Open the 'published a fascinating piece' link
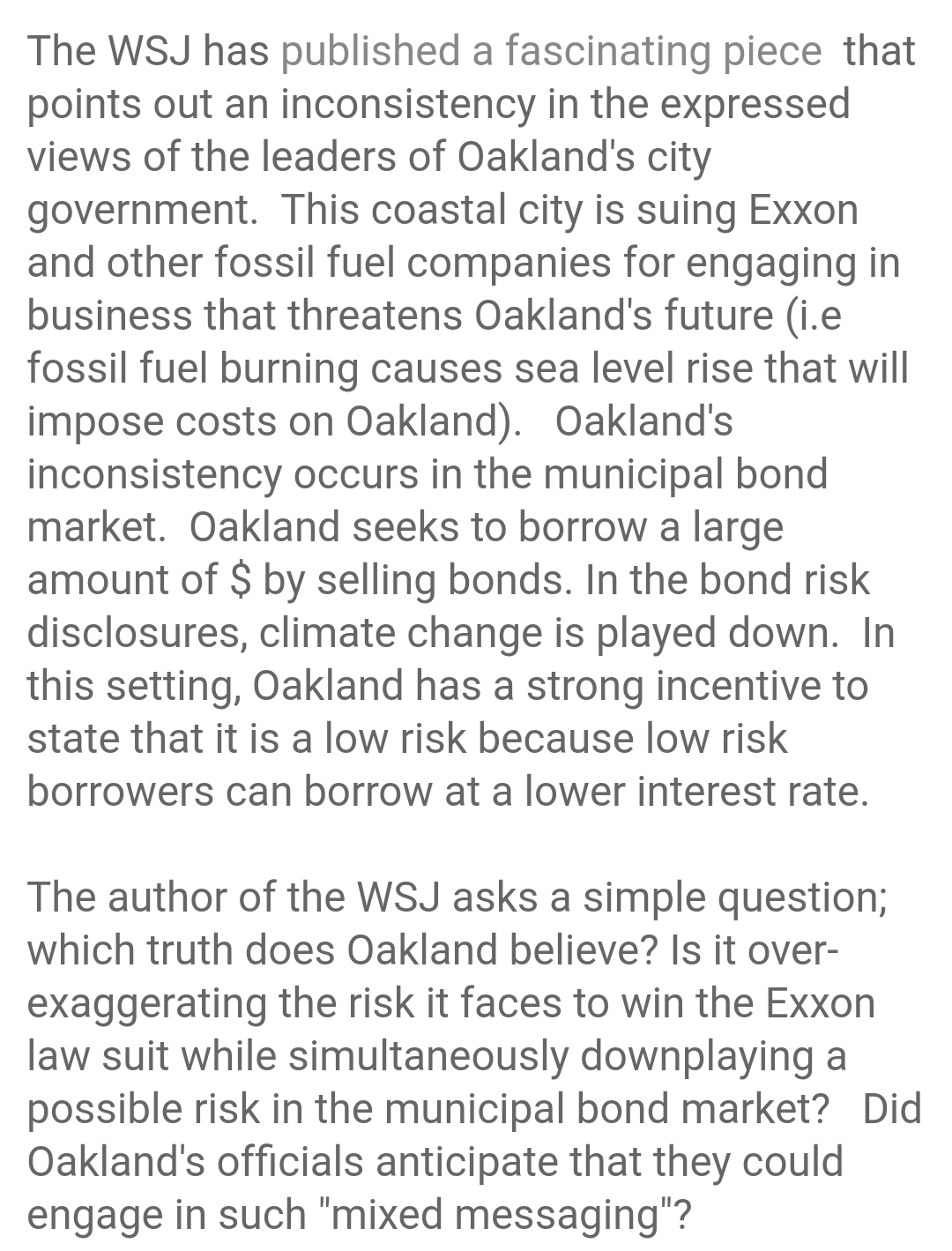Screen dimensions: 952x1251 [x=551, y=50]
